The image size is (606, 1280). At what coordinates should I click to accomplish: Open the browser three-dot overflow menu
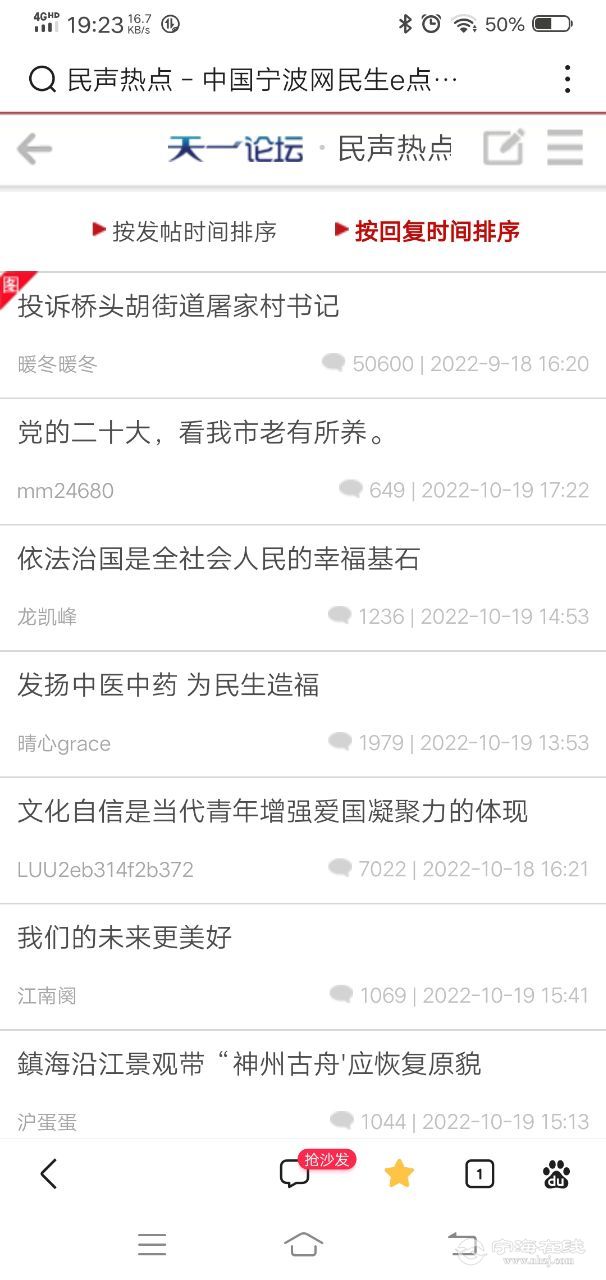567,80
